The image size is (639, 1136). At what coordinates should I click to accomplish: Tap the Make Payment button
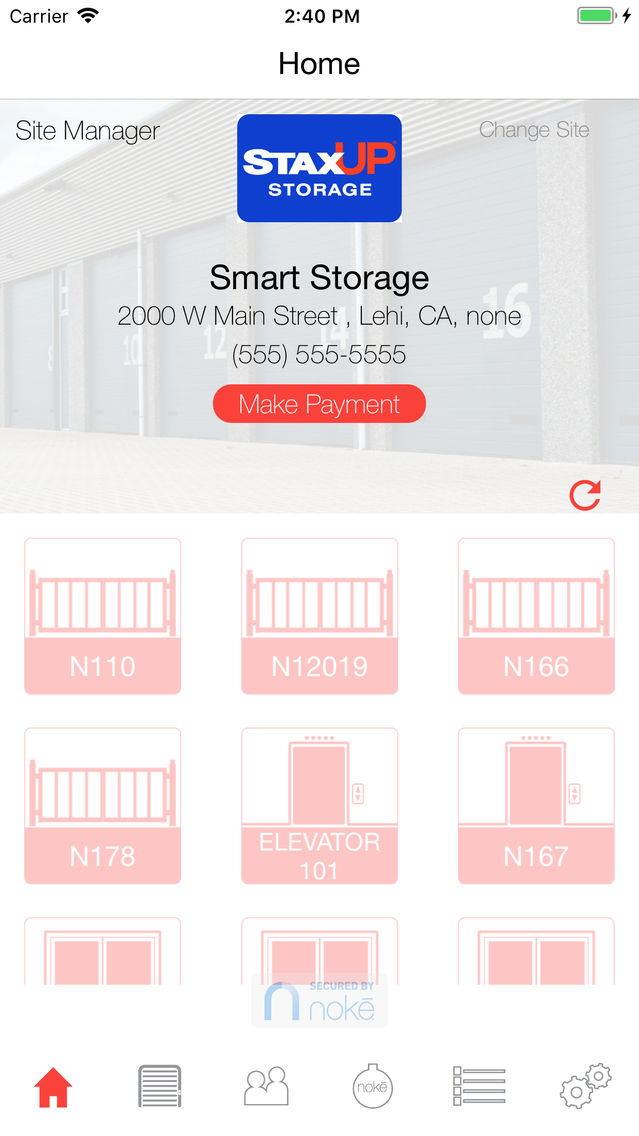tap(319, 404)
